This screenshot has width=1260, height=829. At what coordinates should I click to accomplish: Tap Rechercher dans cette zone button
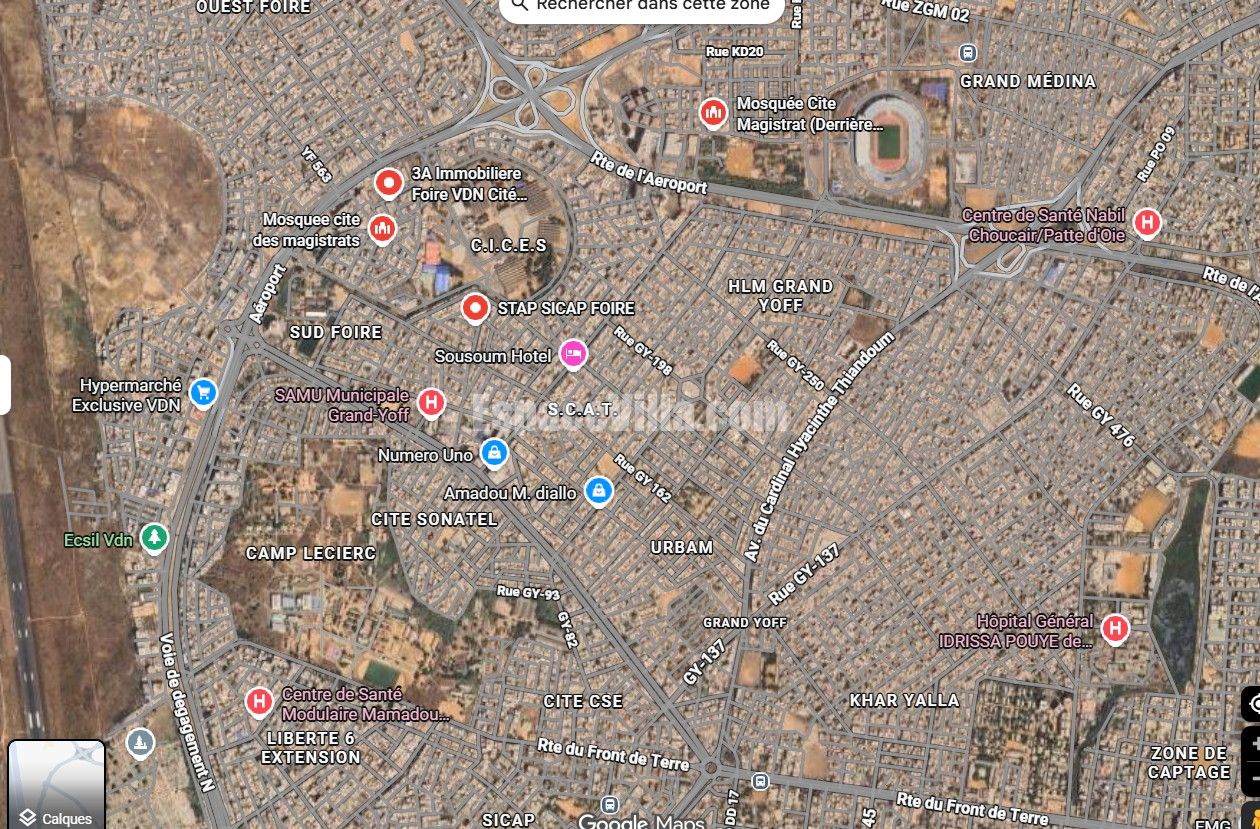[641, 6]
